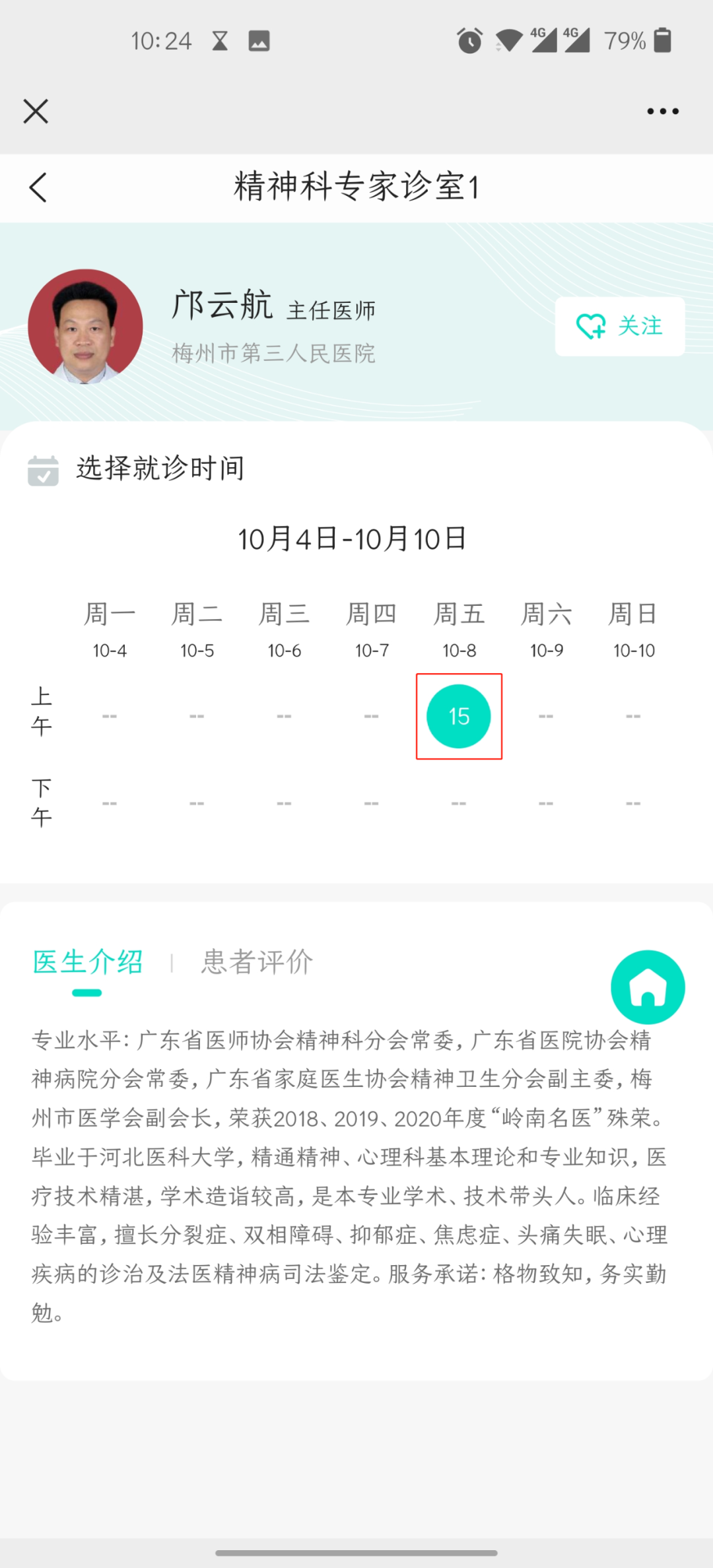Select Friday morning slot with 15 available

tap(459, 716)
